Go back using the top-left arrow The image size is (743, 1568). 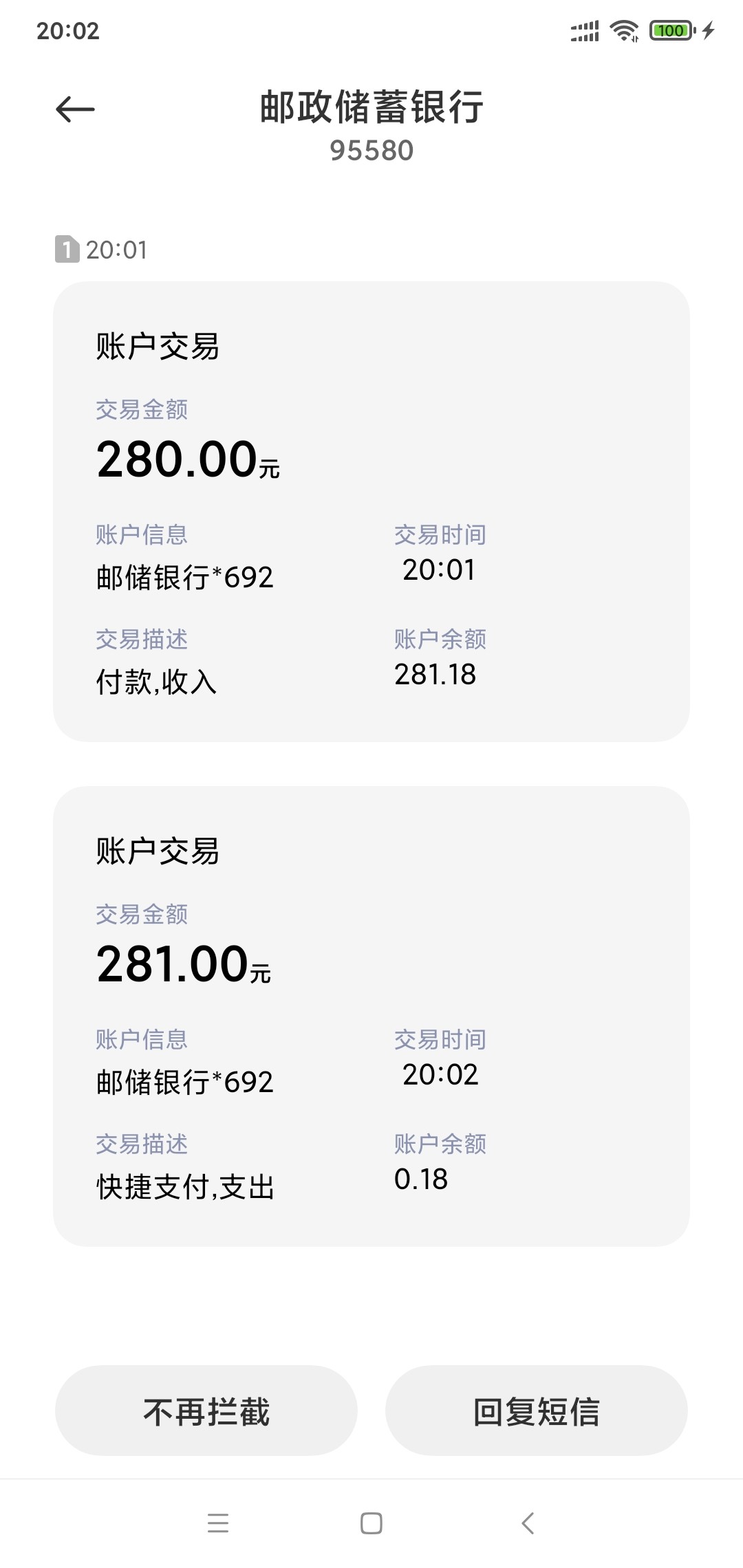(x=75, y=109)
